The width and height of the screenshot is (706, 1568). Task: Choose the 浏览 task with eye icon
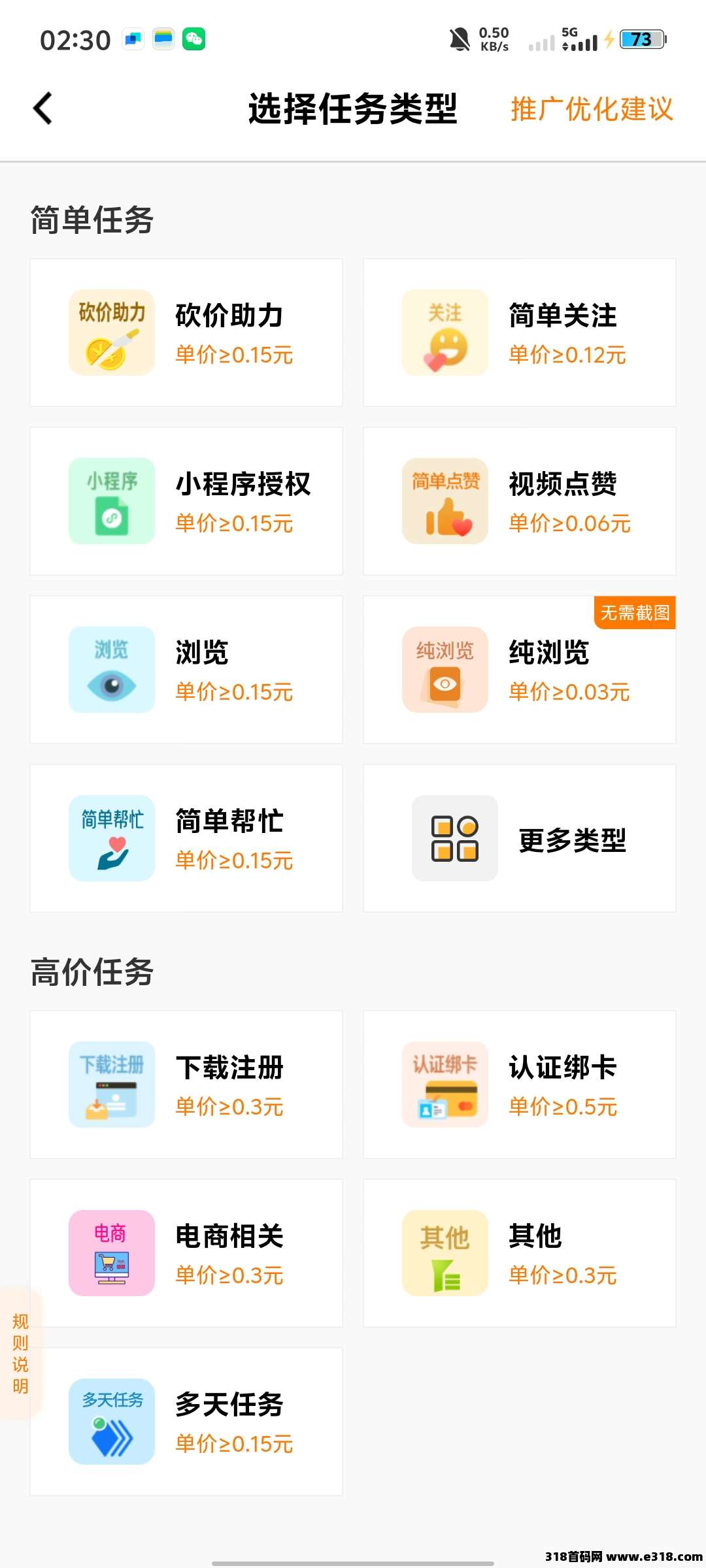pyautogui.click(x=186, y=670)
